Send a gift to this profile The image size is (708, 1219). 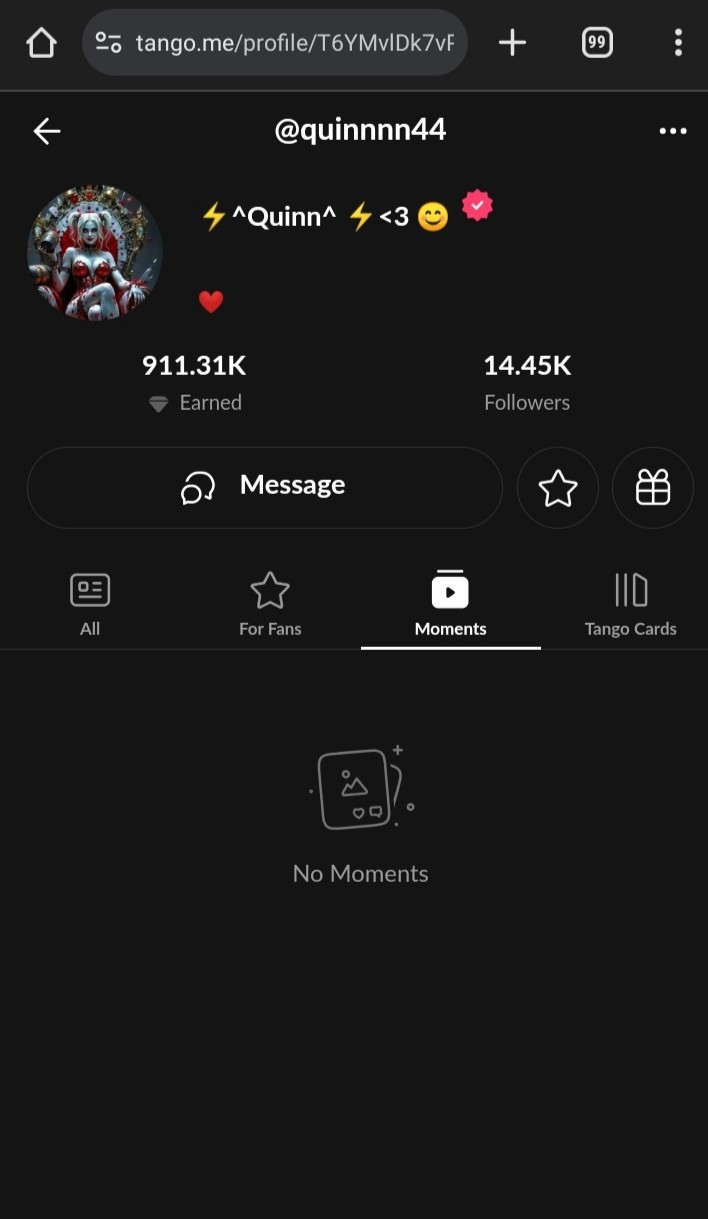(x=653, y=488)
